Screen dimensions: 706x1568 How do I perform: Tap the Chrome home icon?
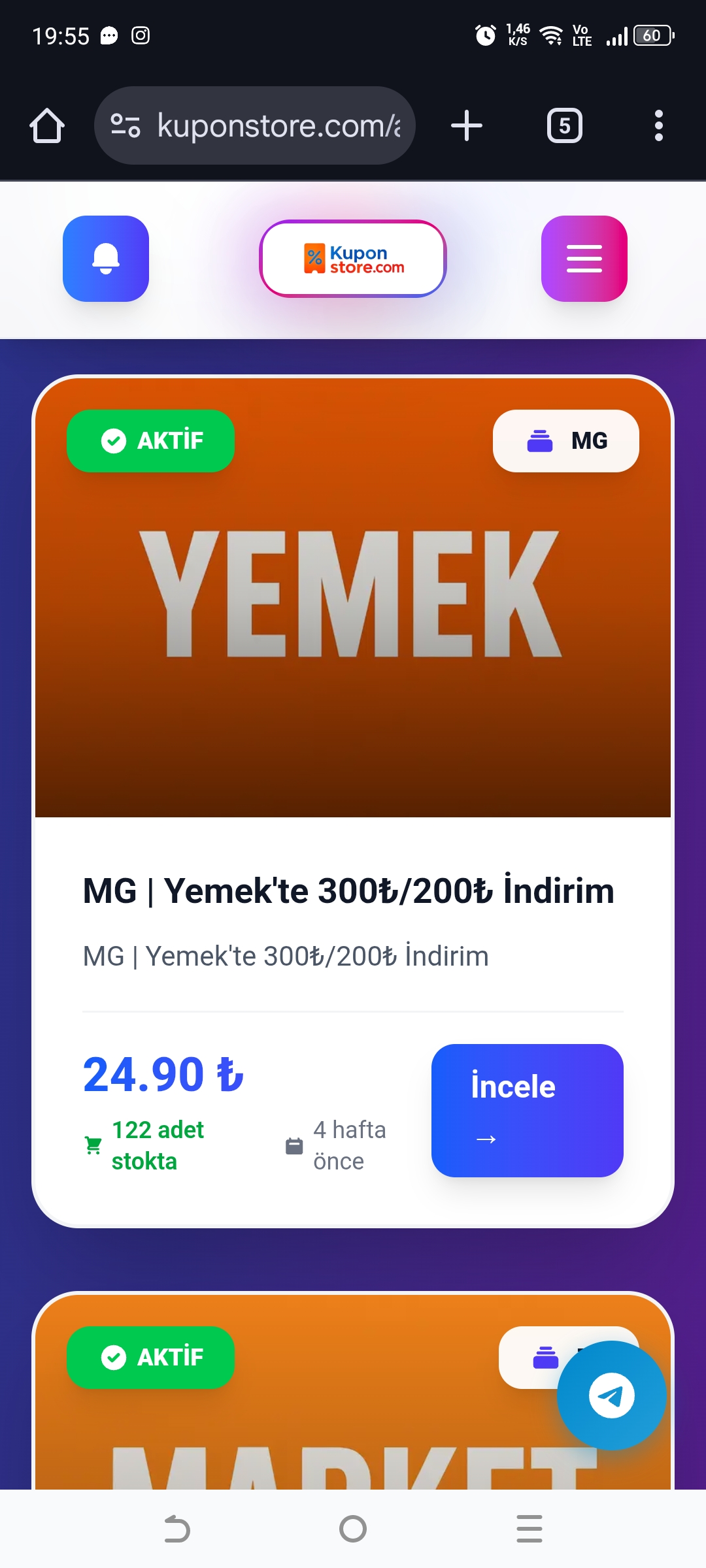pyautogui.click(x=46, y=125)
